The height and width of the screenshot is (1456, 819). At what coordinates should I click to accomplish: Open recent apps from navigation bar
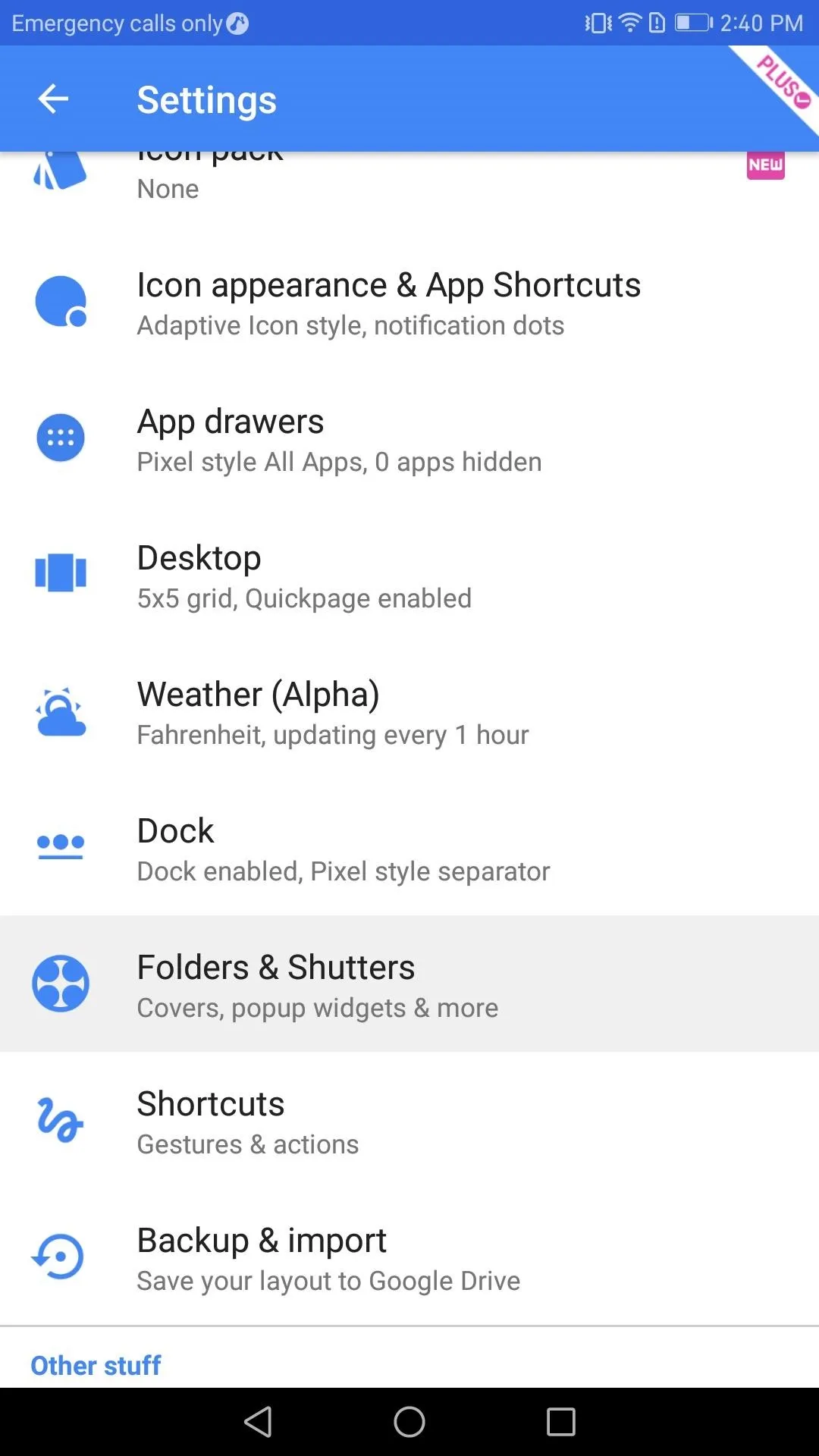click(x=561, y=1422)
